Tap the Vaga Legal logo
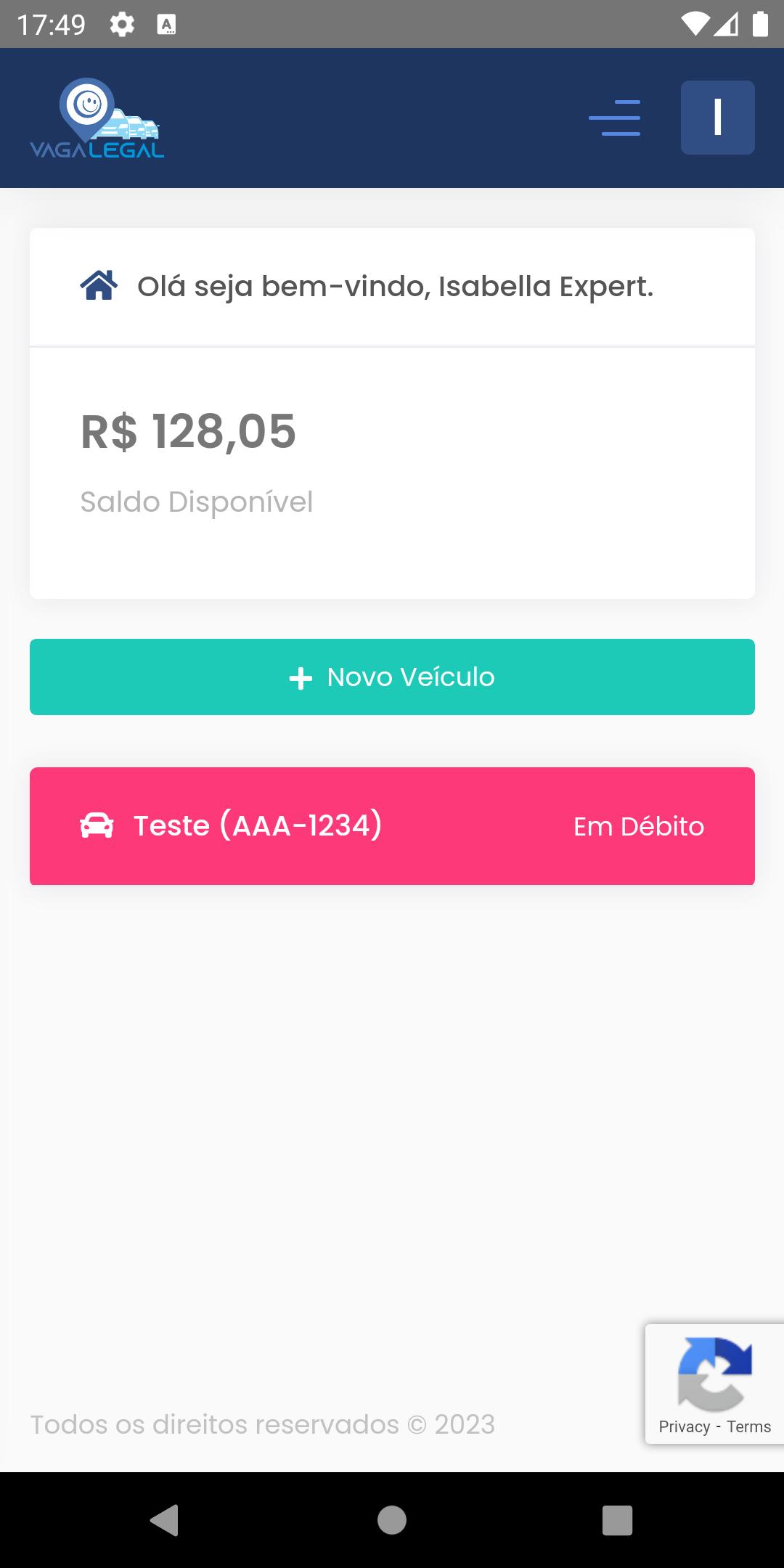This screenshot has width=784, height=1568. coord(97,118)
